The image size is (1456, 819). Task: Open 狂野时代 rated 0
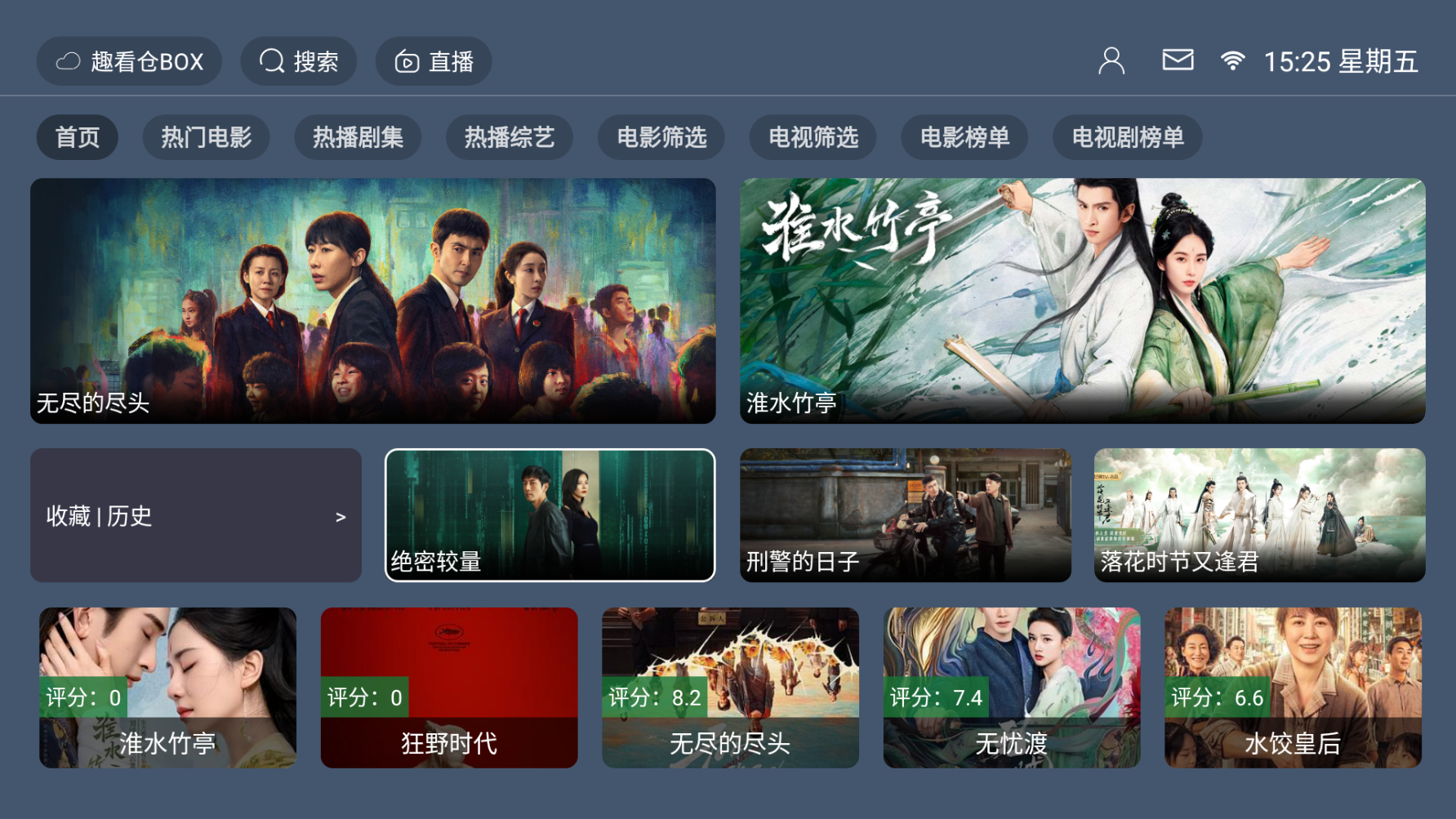click(x=449, y=688)
